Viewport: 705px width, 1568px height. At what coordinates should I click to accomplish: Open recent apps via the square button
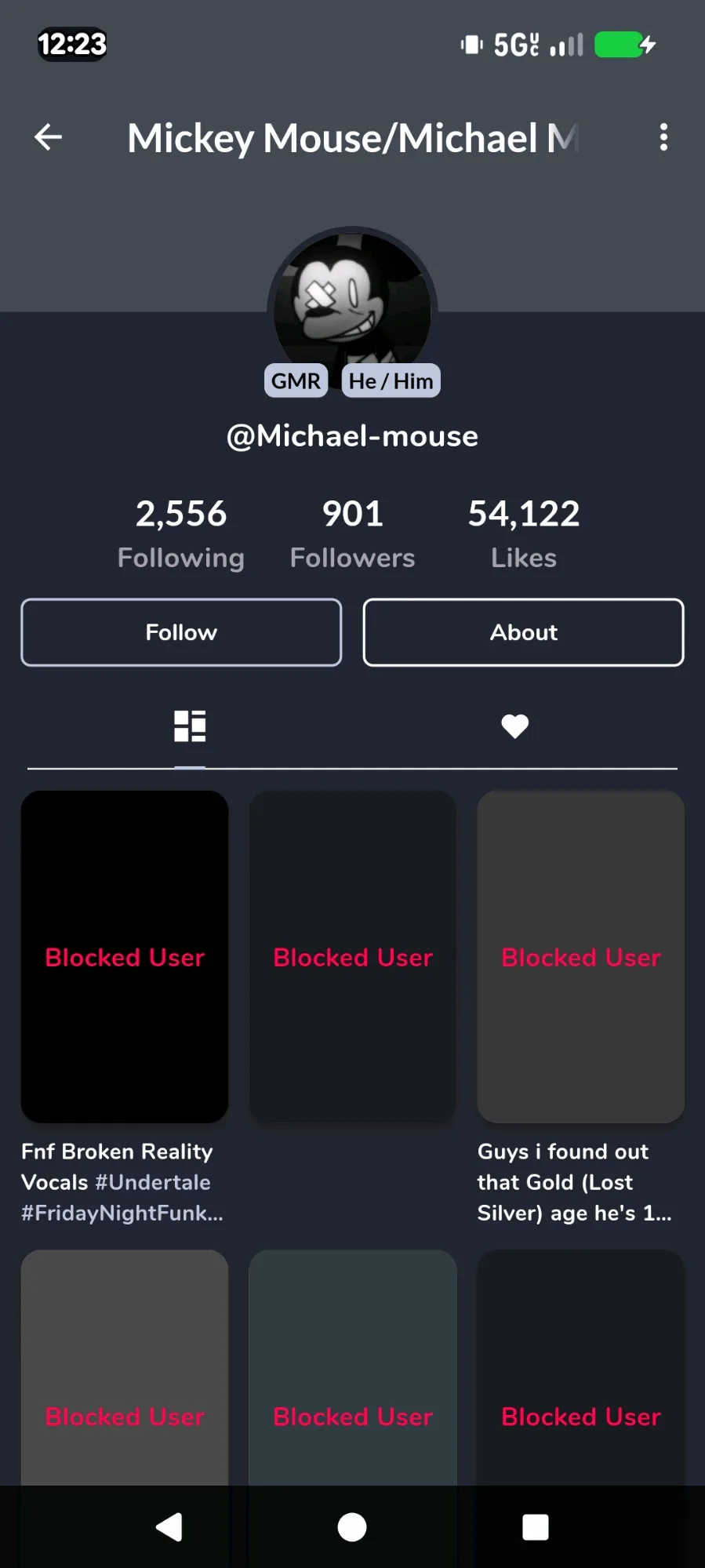[535, 1526]
